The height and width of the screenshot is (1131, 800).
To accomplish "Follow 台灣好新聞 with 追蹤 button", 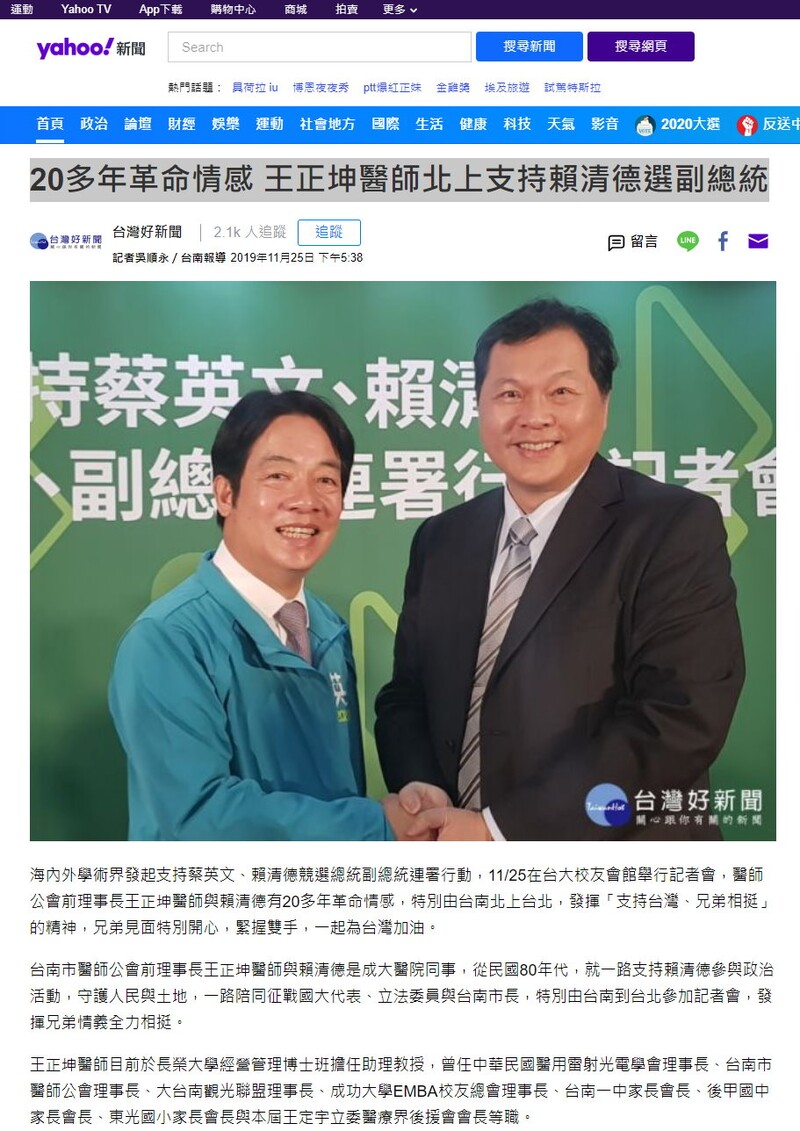I will point(329,233).
